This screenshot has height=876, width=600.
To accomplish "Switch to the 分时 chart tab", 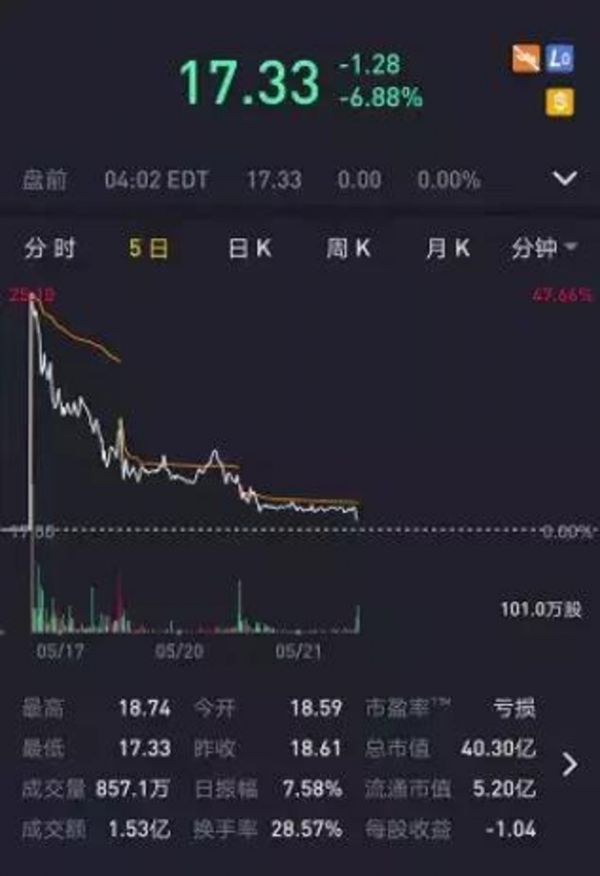I will 50,249.
